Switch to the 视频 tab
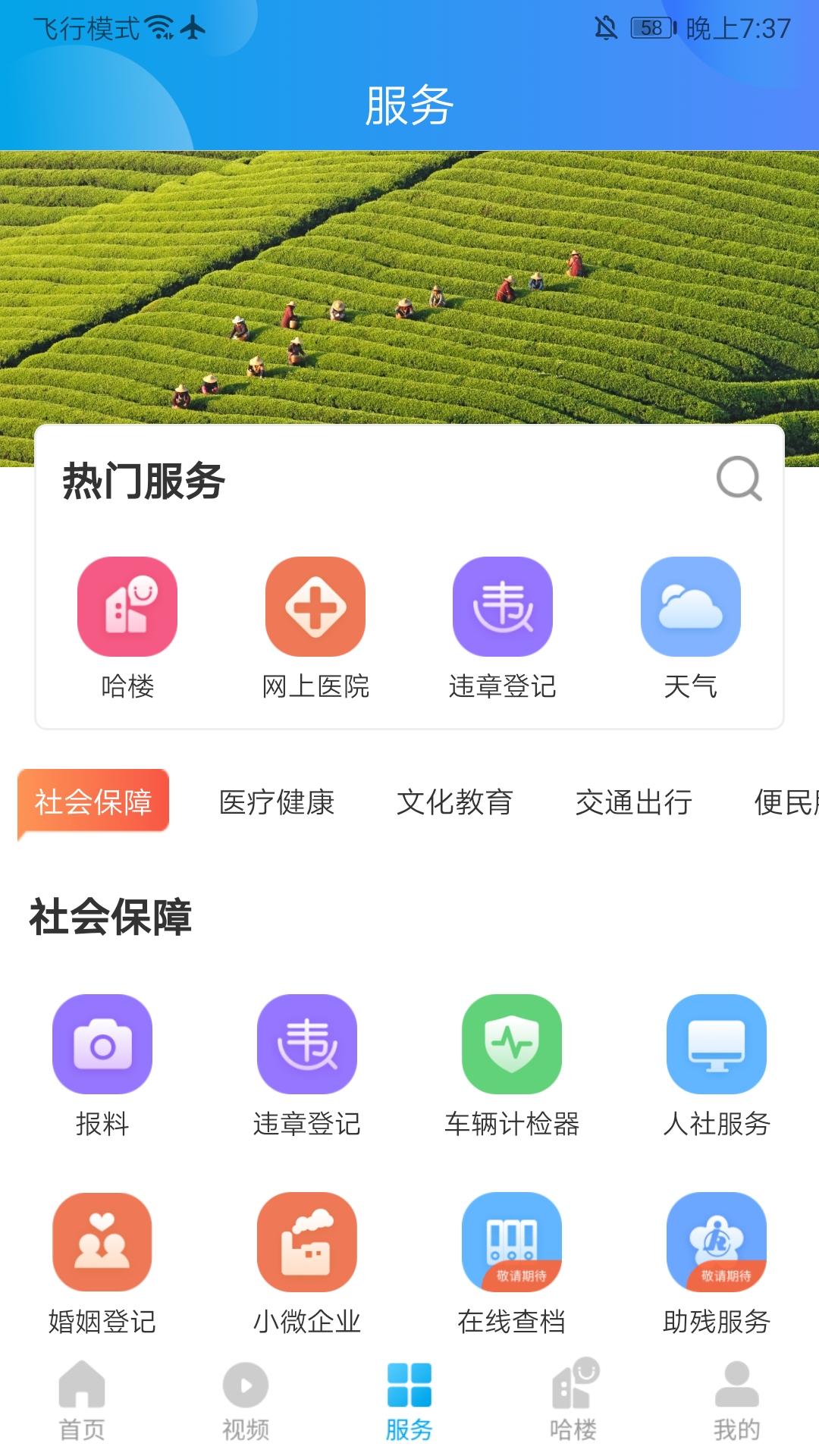This screenshot has width=819, height=1456. pos(246,1401)
